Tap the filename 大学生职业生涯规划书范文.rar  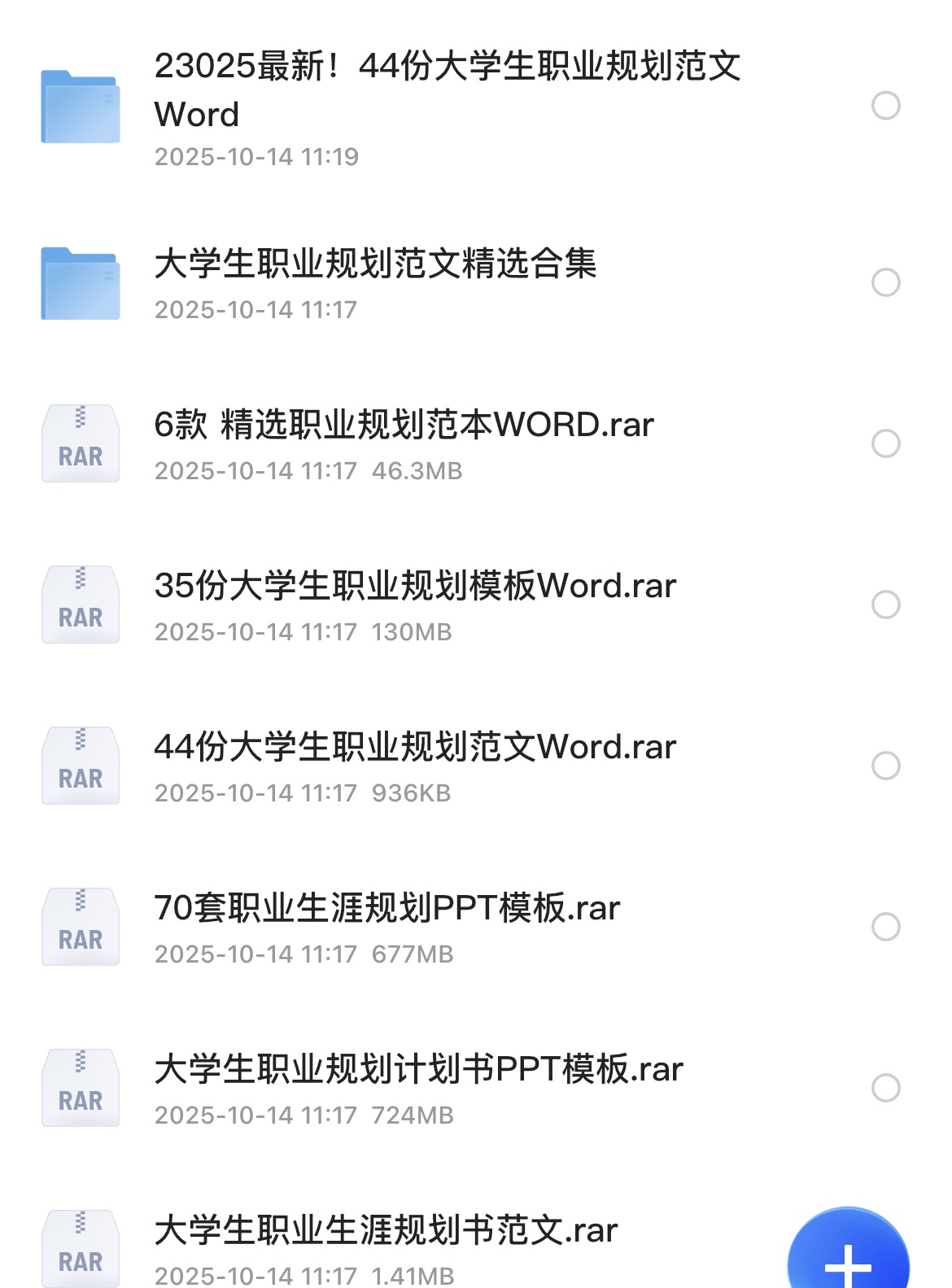384,1231
